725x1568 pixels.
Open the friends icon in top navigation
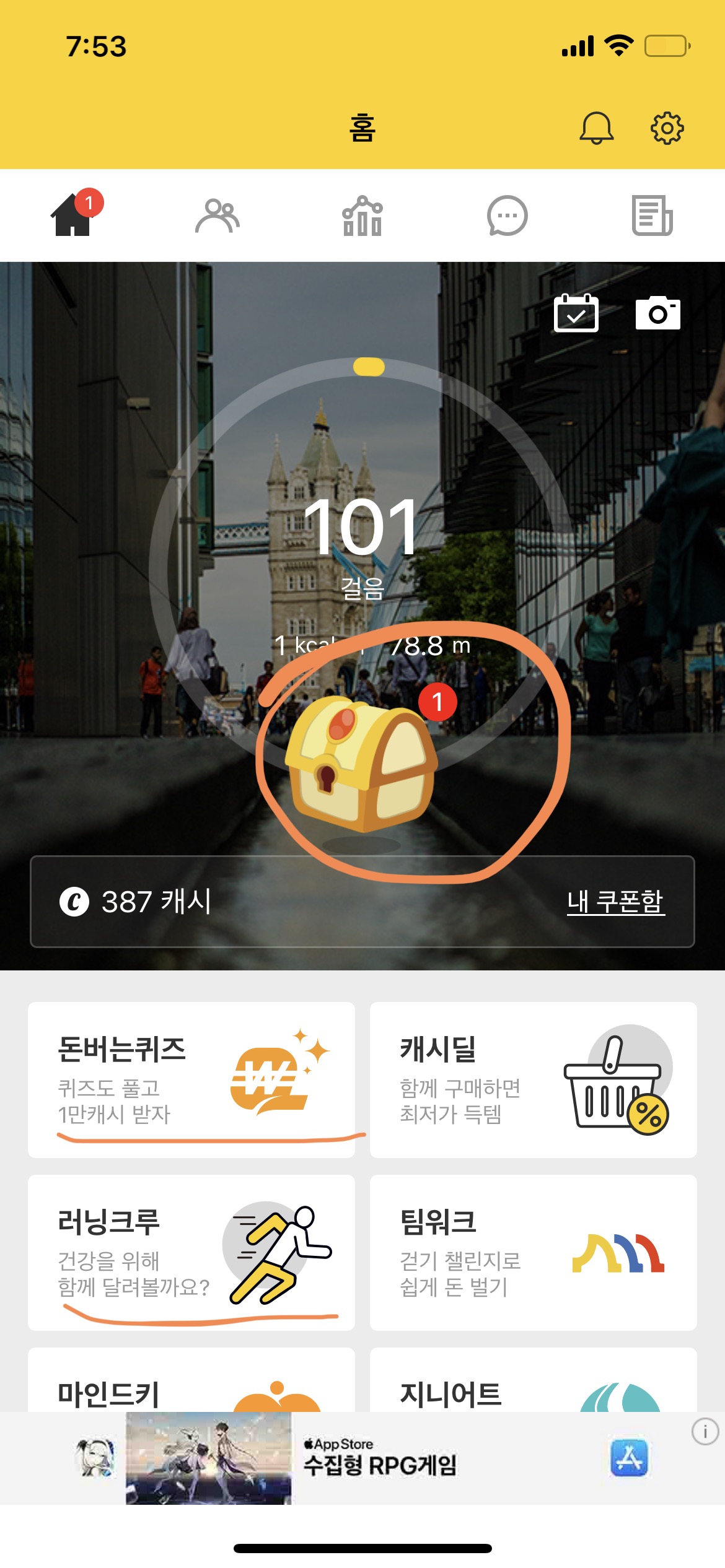(217, 216)
